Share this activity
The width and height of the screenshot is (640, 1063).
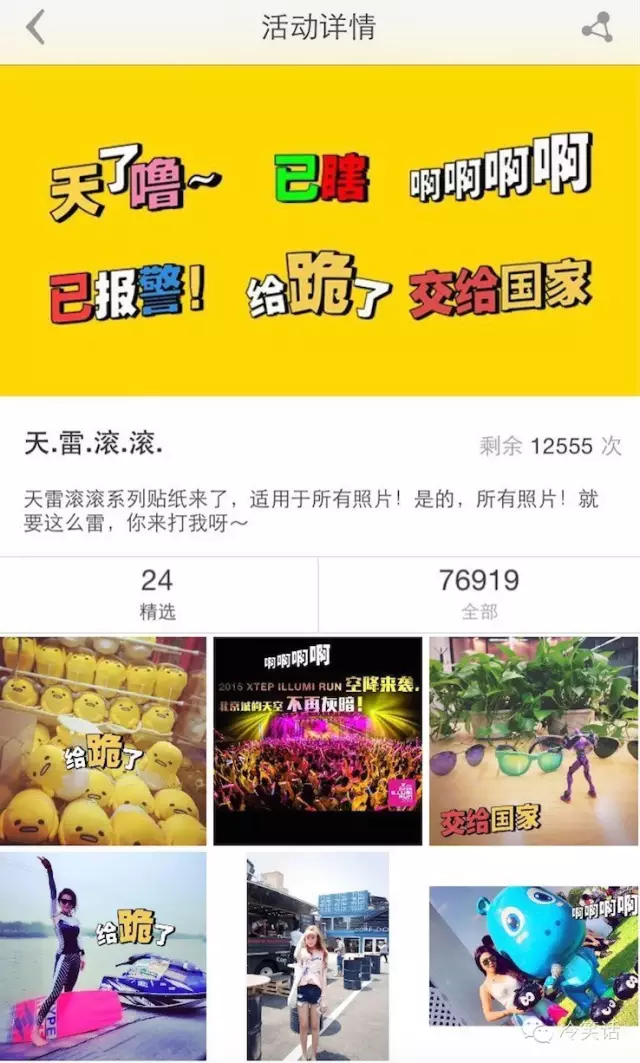pyautogui.click(x=597, y=28)
